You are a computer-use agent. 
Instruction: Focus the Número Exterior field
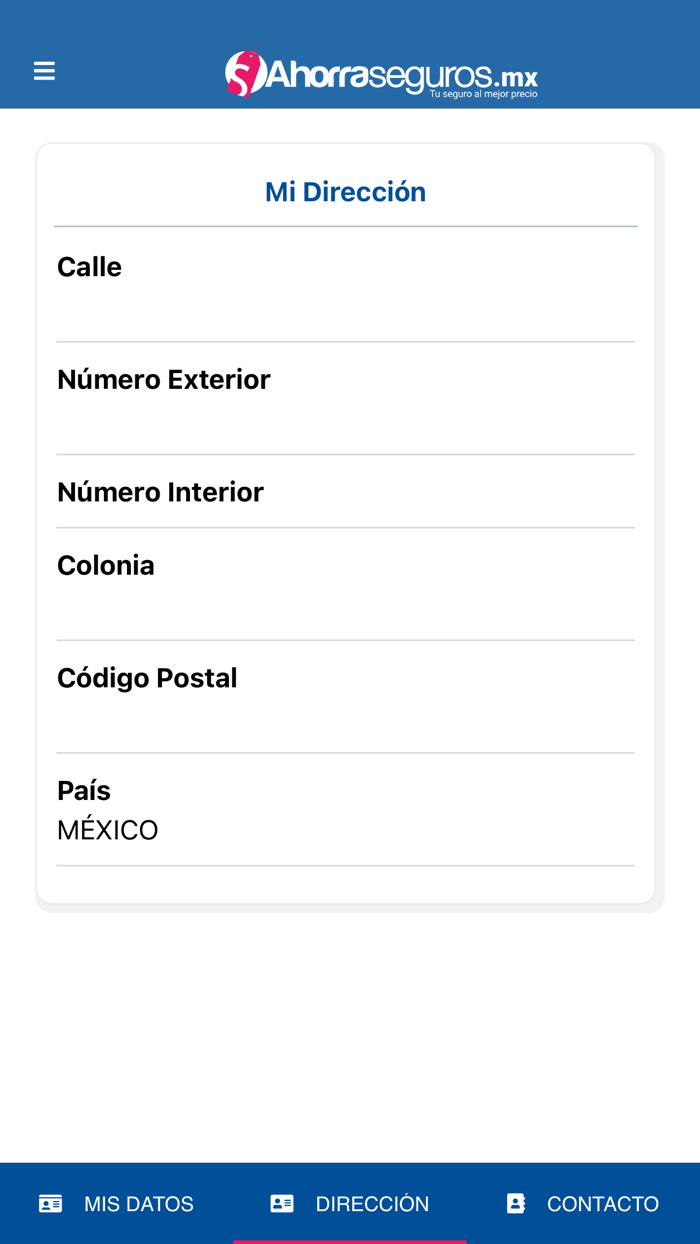345,422
